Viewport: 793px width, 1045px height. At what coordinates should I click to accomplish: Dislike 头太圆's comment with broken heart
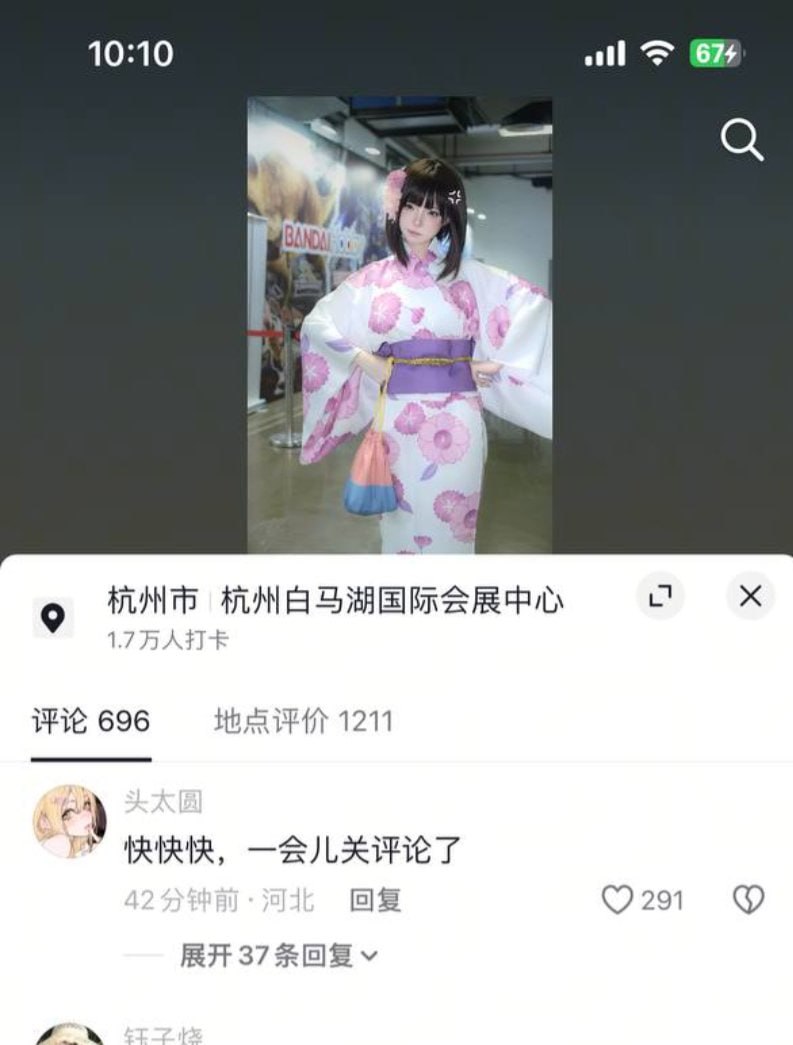(748, 900)
